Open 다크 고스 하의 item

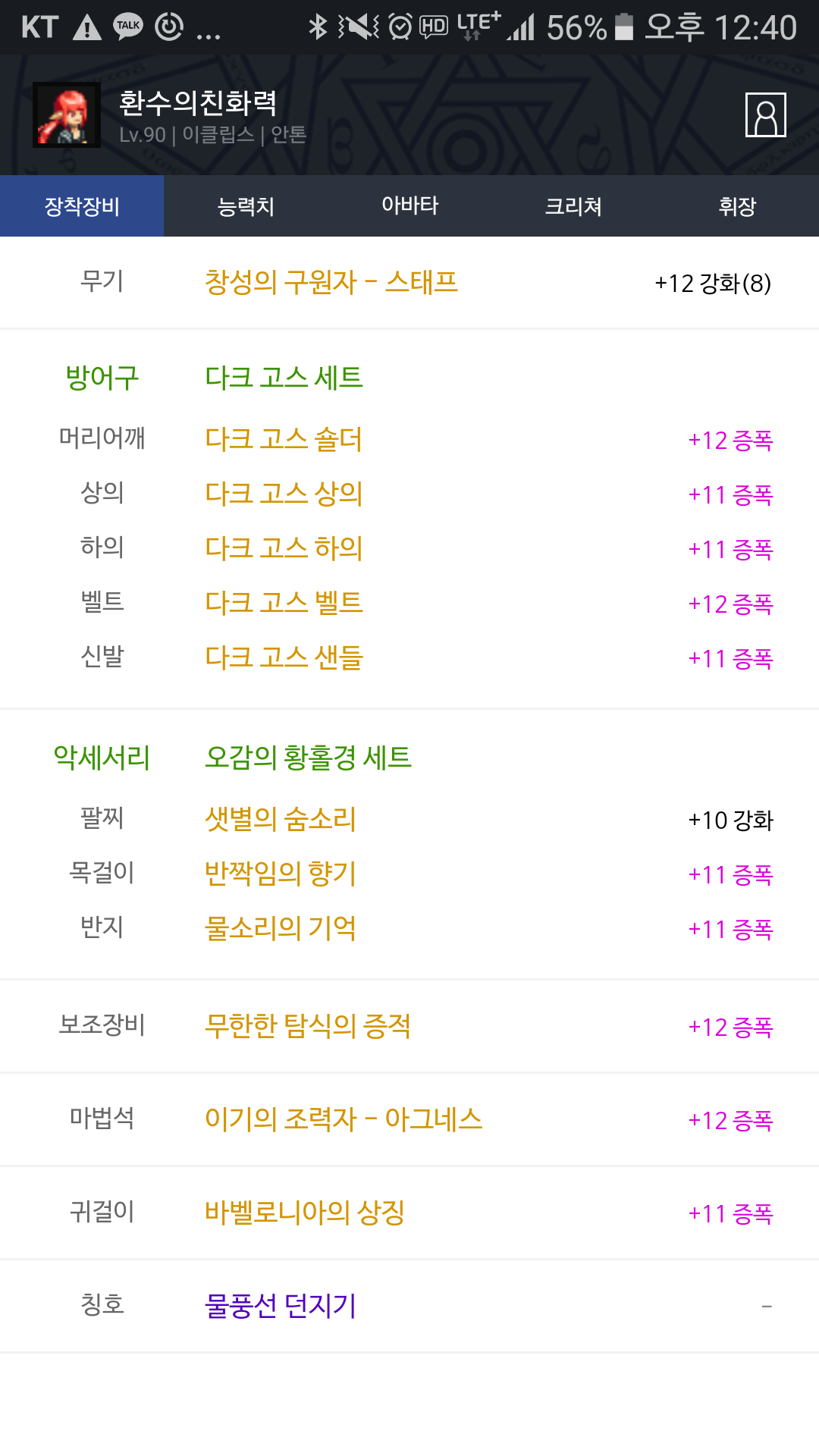(284, 548)
